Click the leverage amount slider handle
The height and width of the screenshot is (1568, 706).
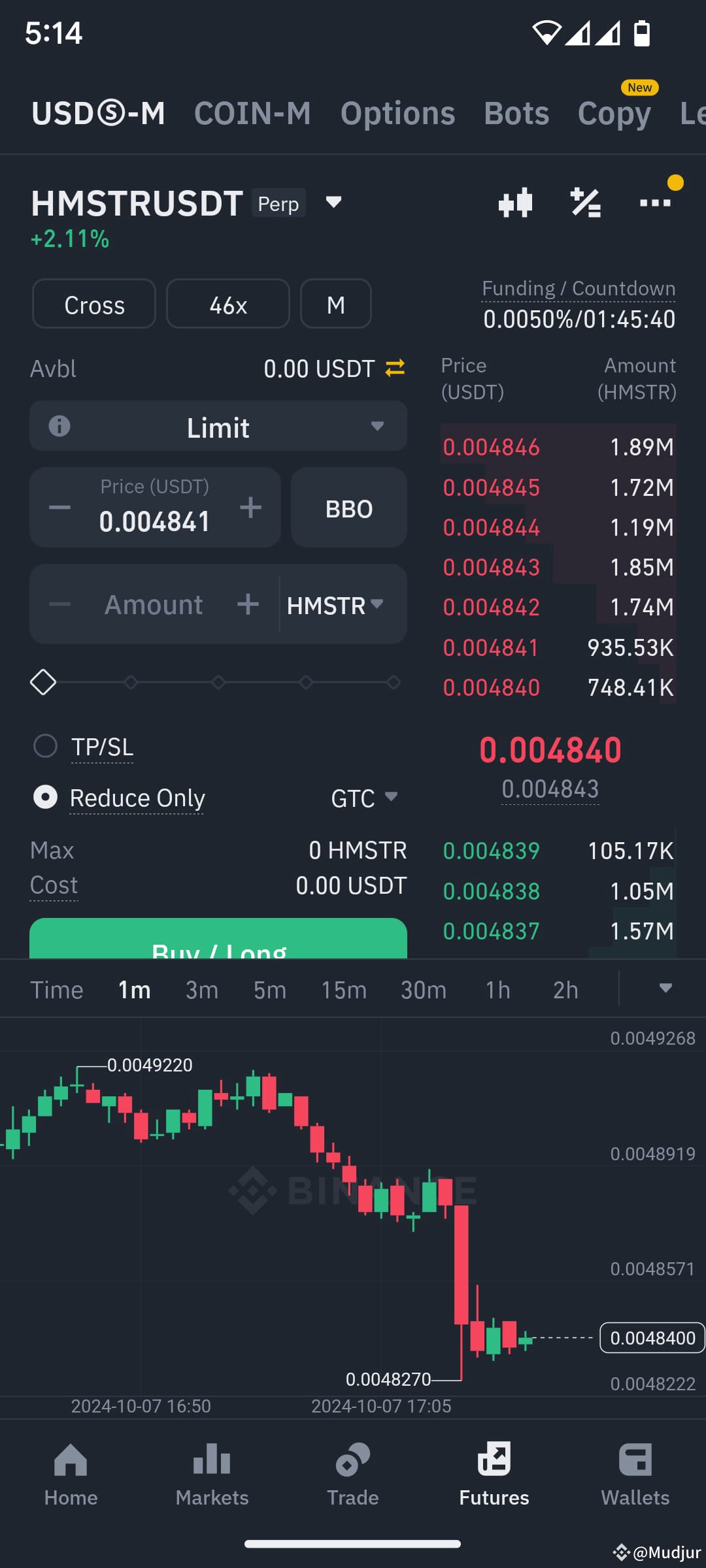[x=44, y=681]
